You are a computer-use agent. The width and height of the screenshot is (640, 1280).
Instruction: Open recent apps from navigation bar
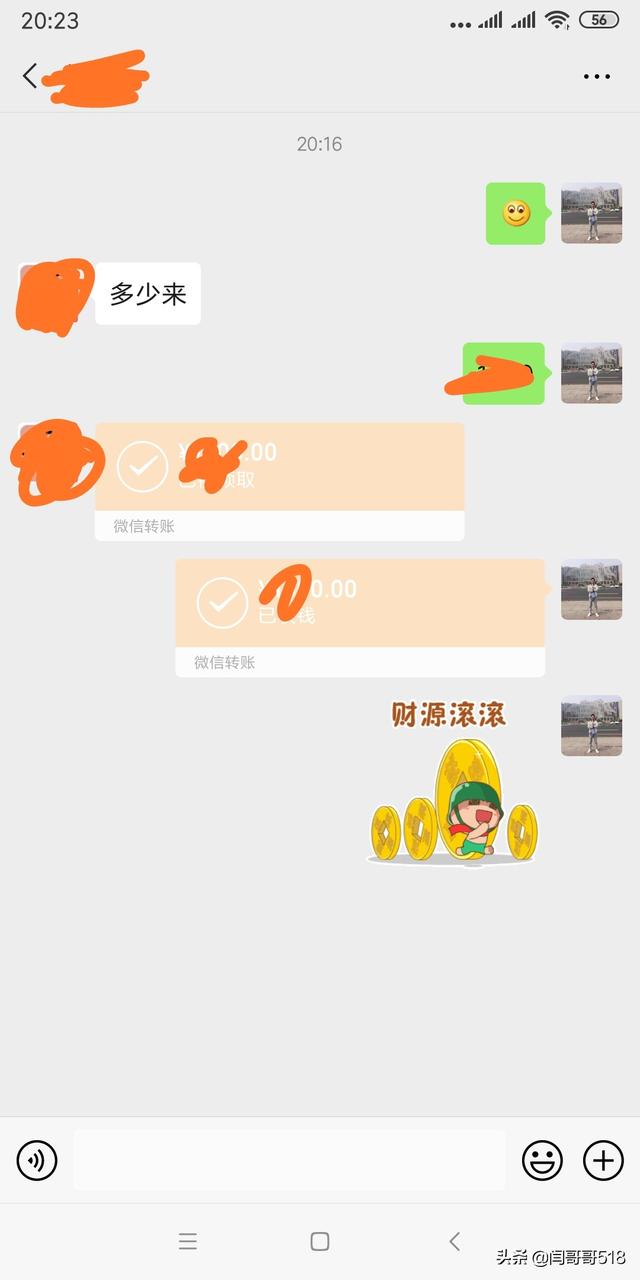click(188, 1241)
